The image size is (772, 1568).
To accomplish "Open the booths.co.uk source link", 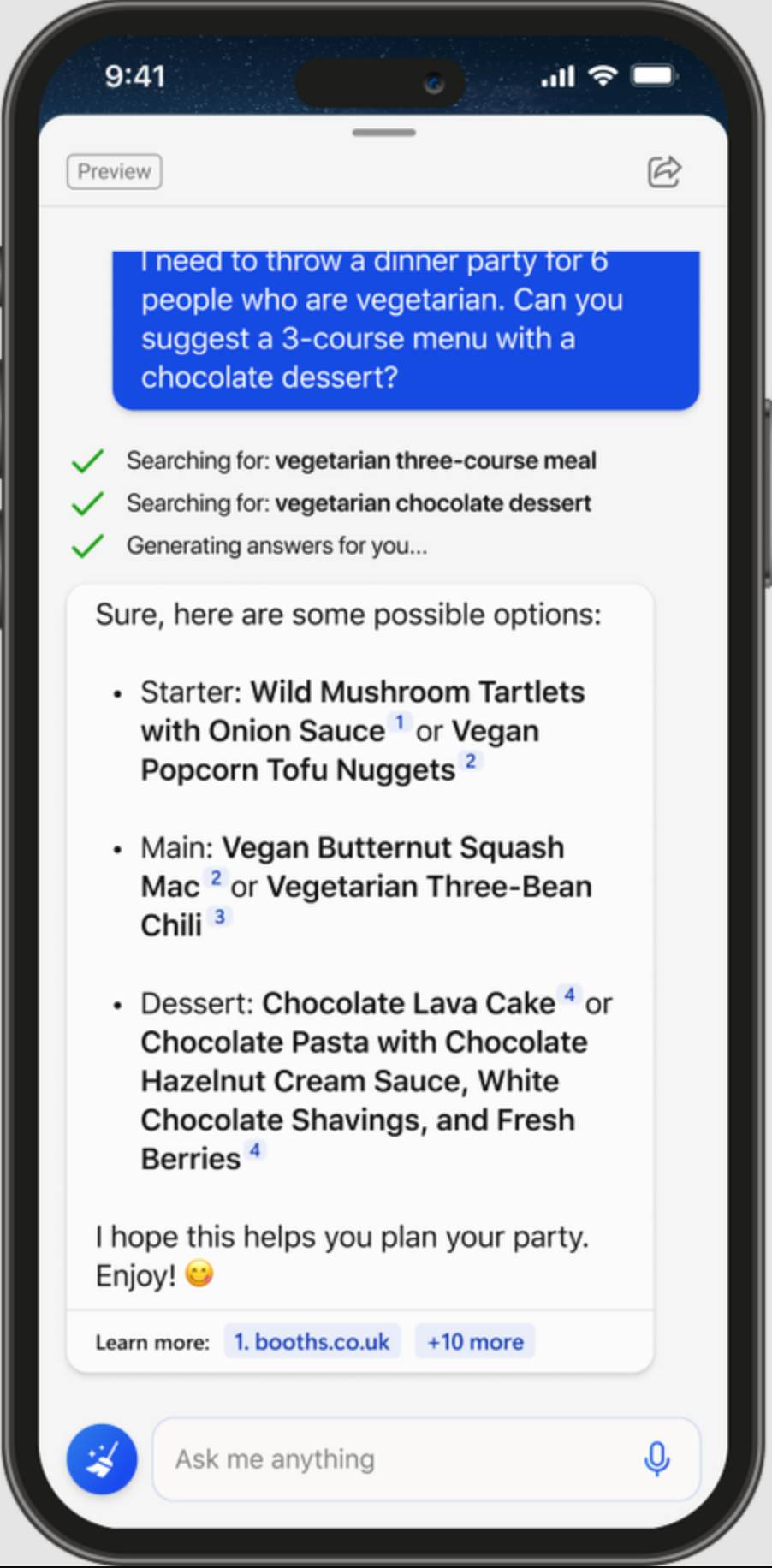I will coord(312,1341).
